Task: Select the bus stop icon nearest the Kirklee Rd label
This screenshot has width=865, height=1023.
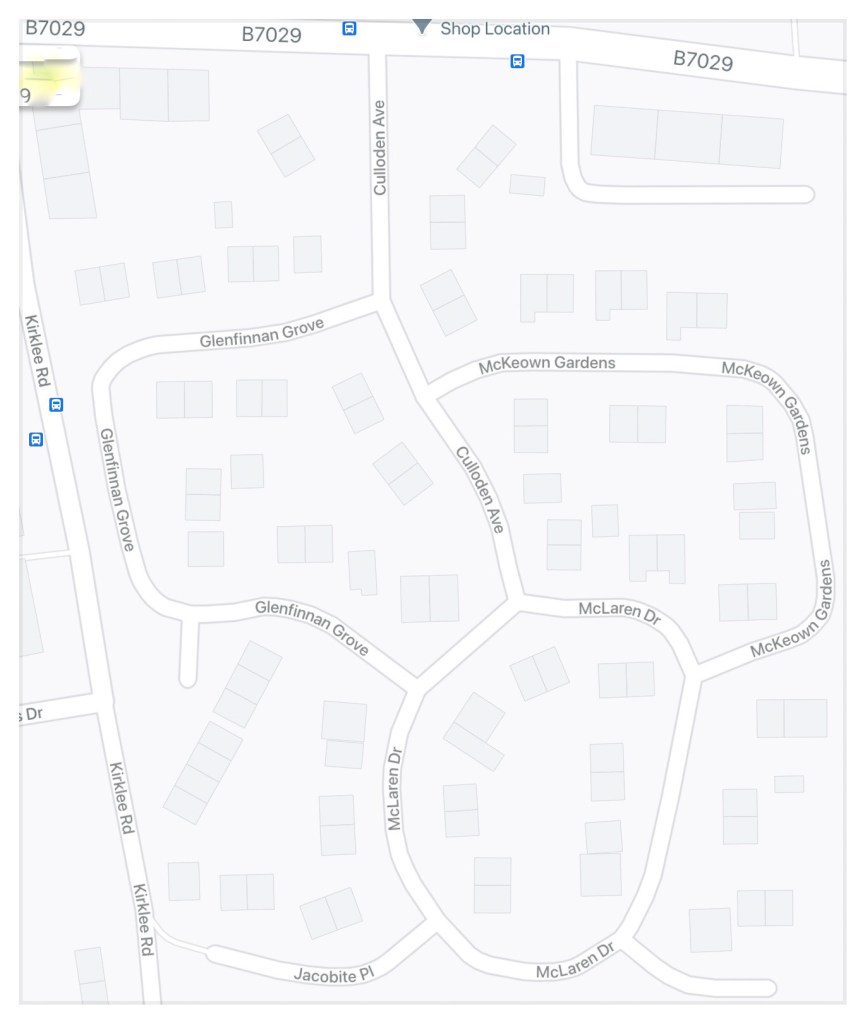Action: pyautogui.click(x=57, y=405)
